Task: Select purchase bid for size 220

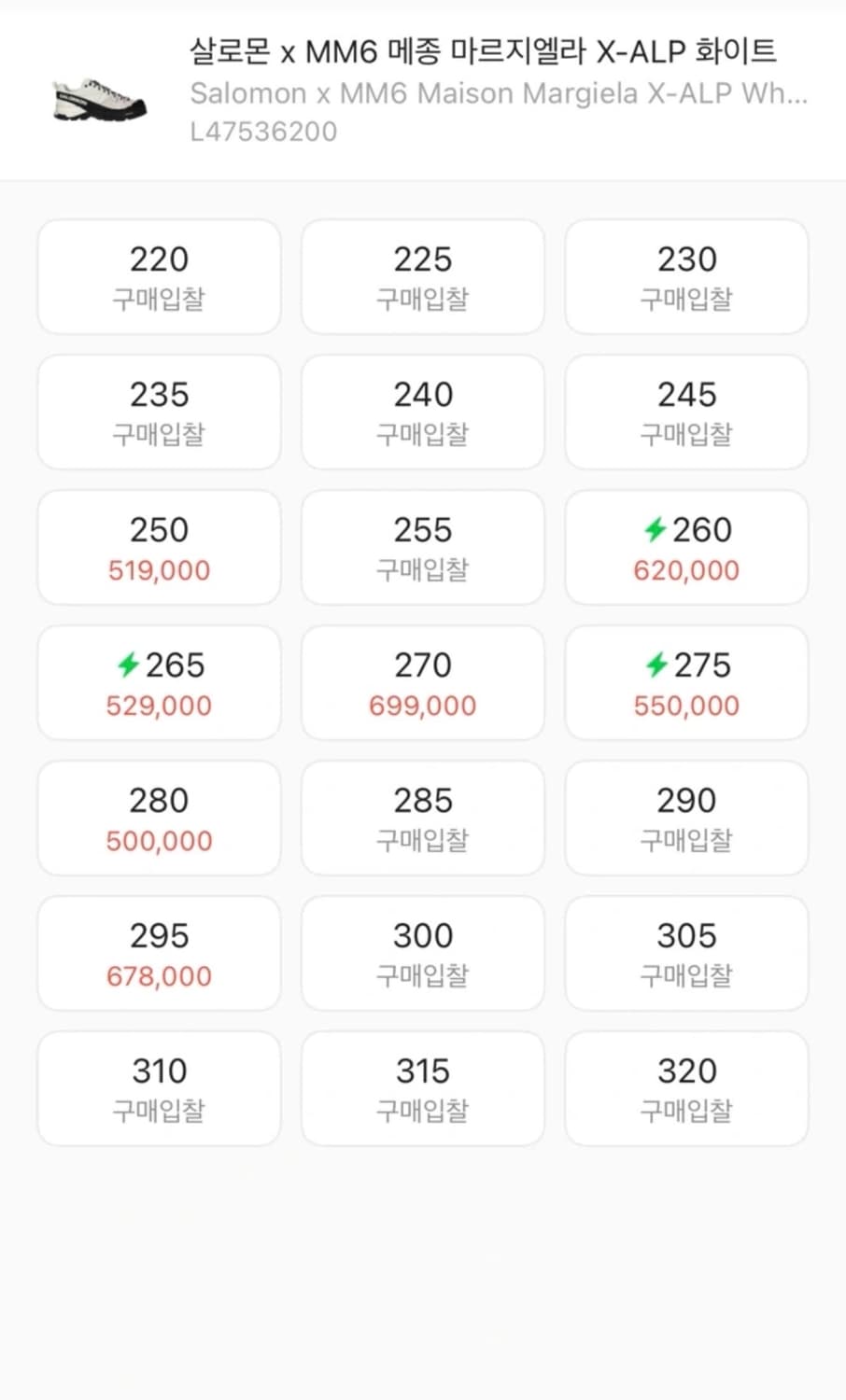Action: 159,276
